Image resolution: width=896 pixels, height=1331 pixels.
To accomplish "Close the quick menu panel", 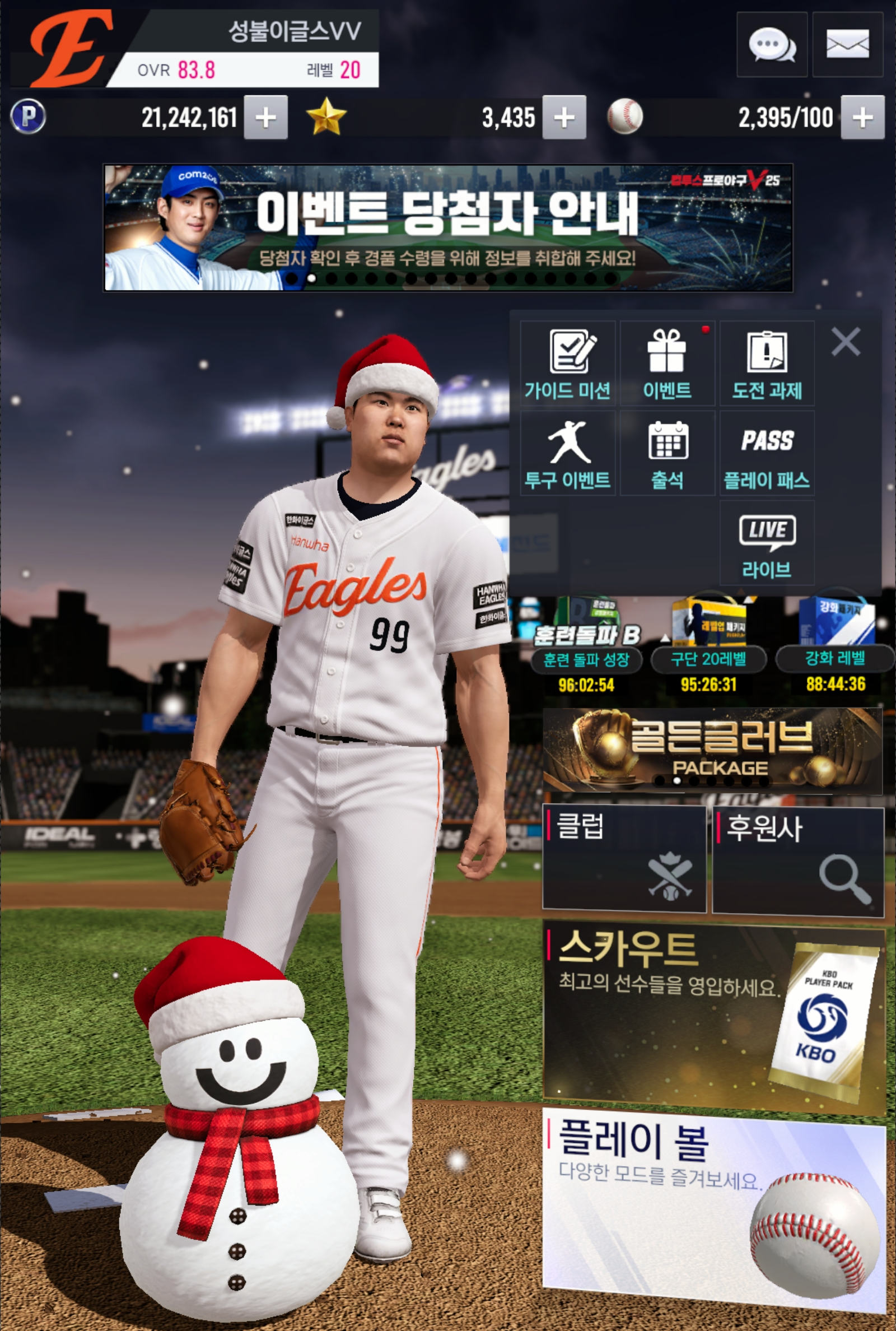I will point(846,342).
